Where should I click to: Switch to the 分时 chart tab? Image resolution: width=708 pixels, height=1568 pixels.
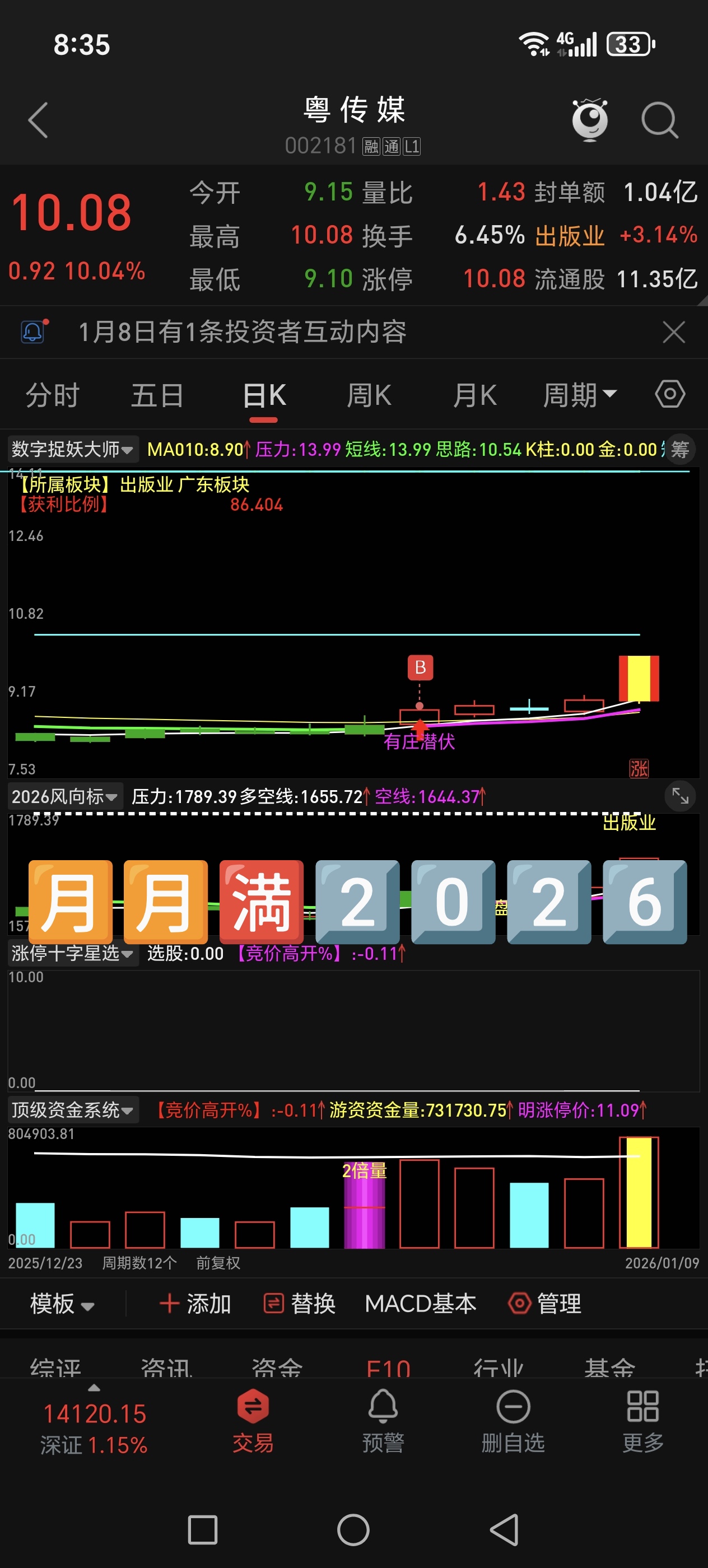coord(52,396)
